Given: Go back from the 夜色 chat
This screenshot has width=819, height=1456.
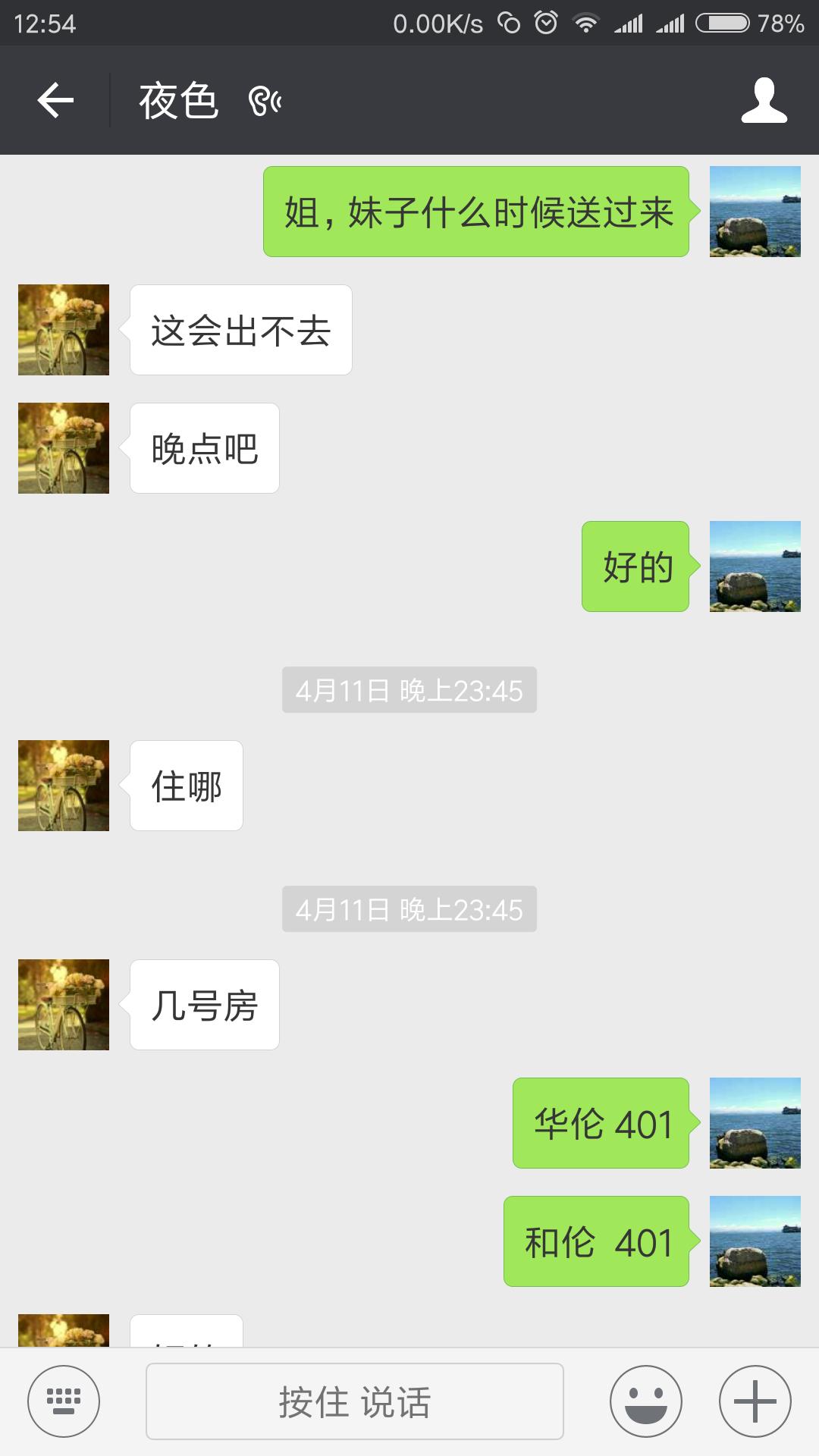Looking at the screenshot, I should pos(55,100).
